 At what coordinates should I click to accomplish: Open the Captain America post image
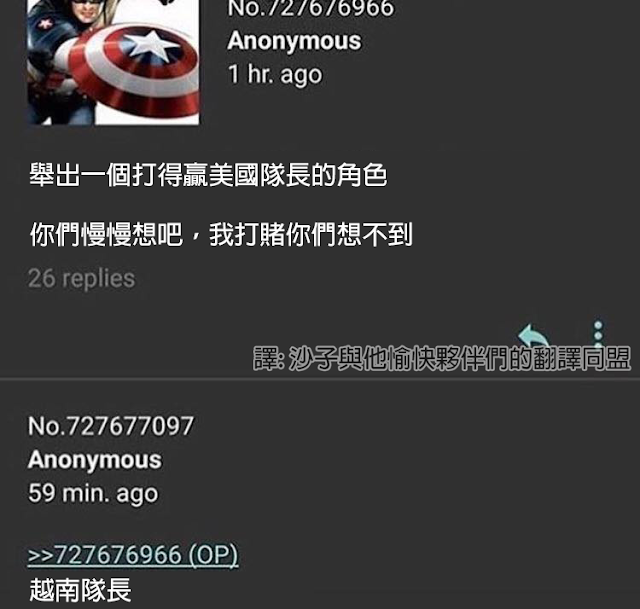click(113, 62)
